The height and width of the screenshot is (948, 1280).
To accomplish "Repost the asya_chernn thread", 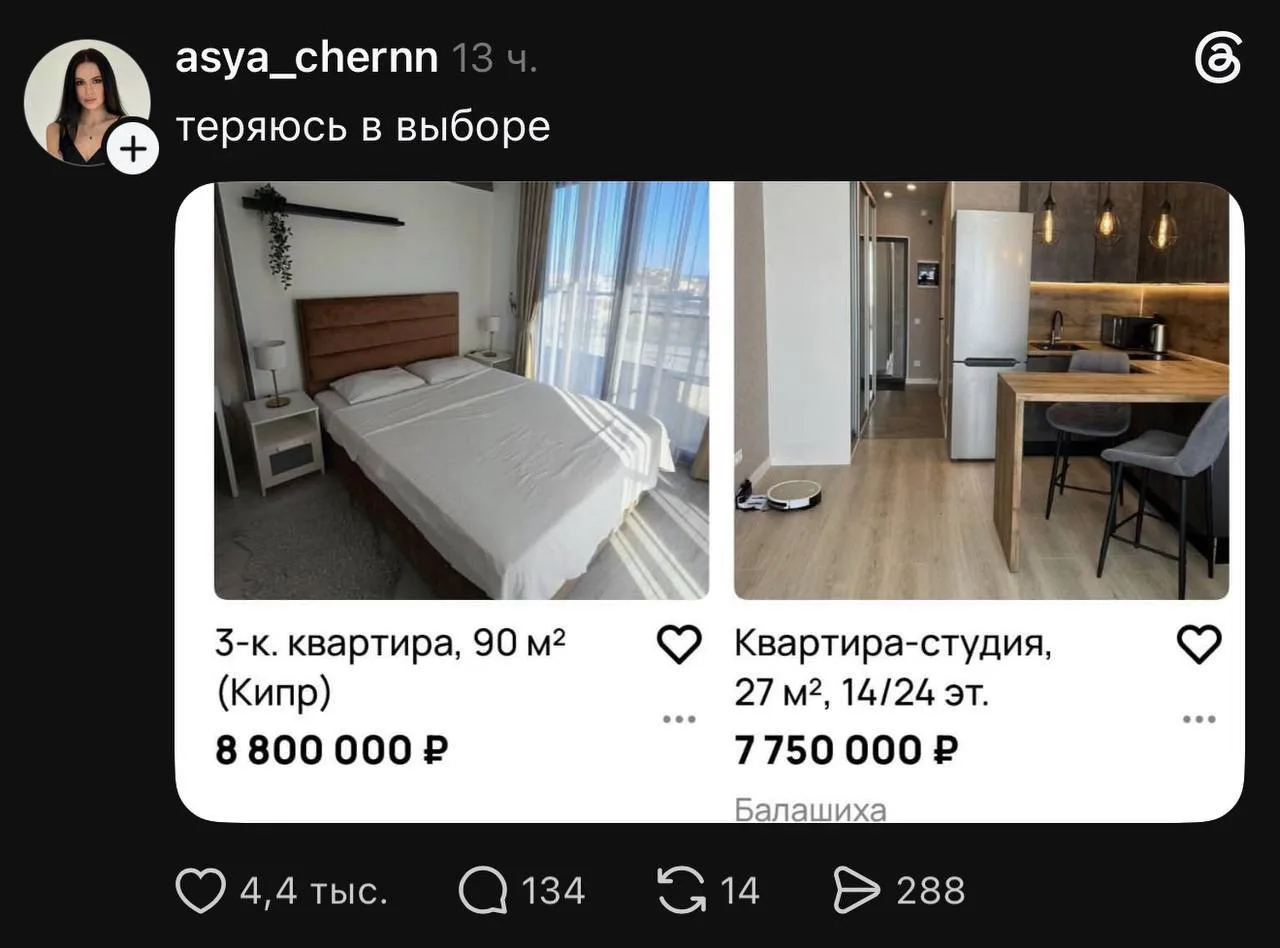I will [x=681, y=890].
